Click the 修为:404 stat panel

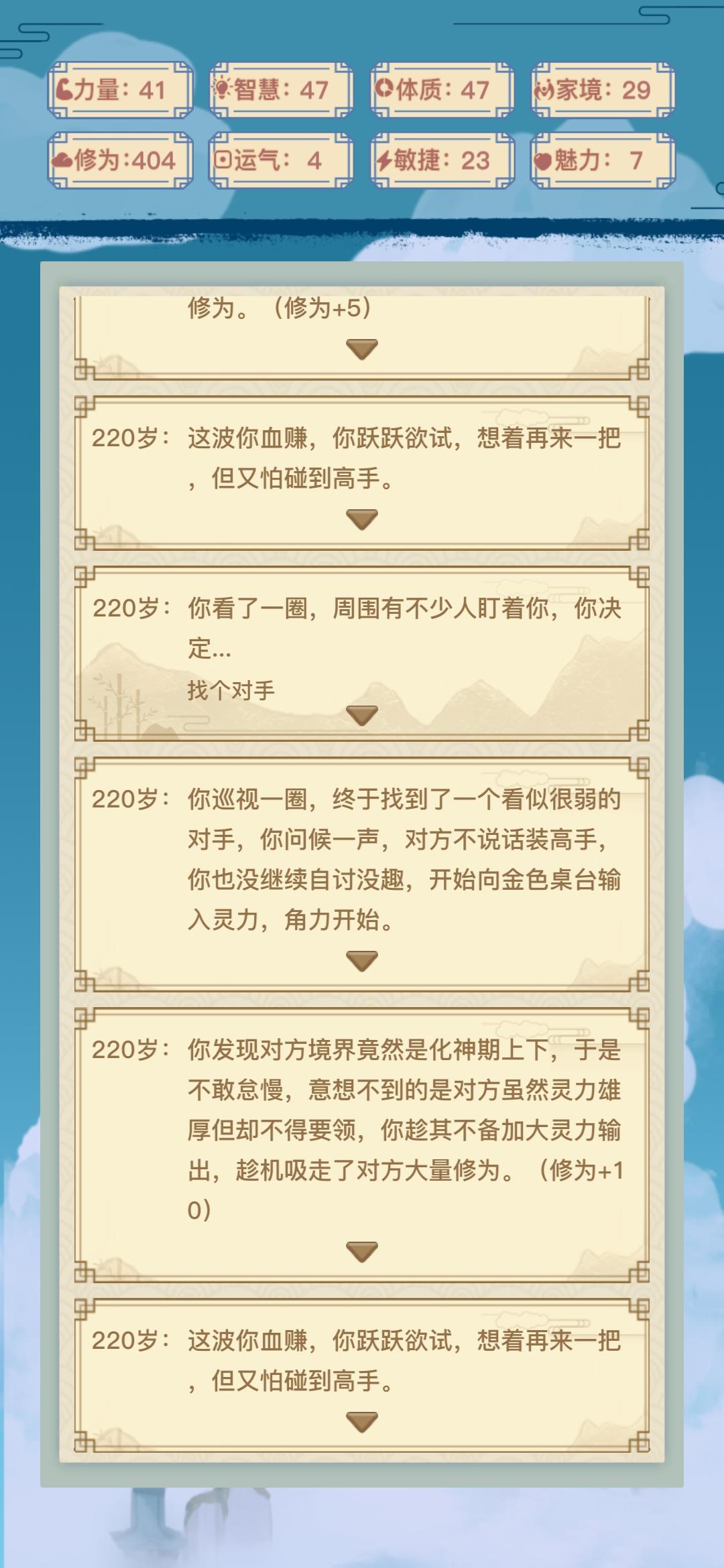118,159
